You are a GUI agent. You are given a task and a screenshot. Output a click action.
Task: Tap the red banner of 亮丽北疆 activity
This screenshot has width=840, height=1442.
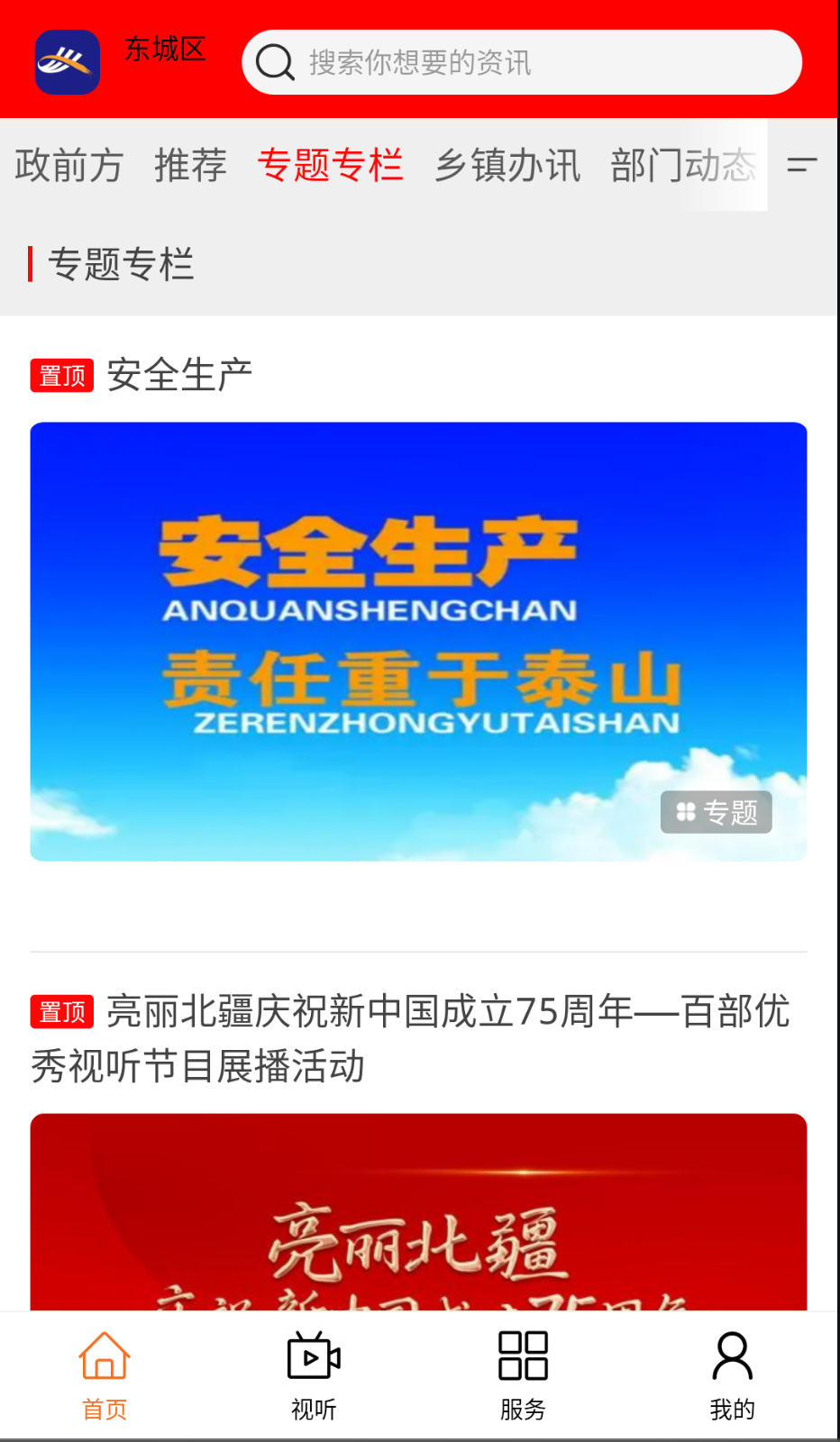coord(419,1217)
